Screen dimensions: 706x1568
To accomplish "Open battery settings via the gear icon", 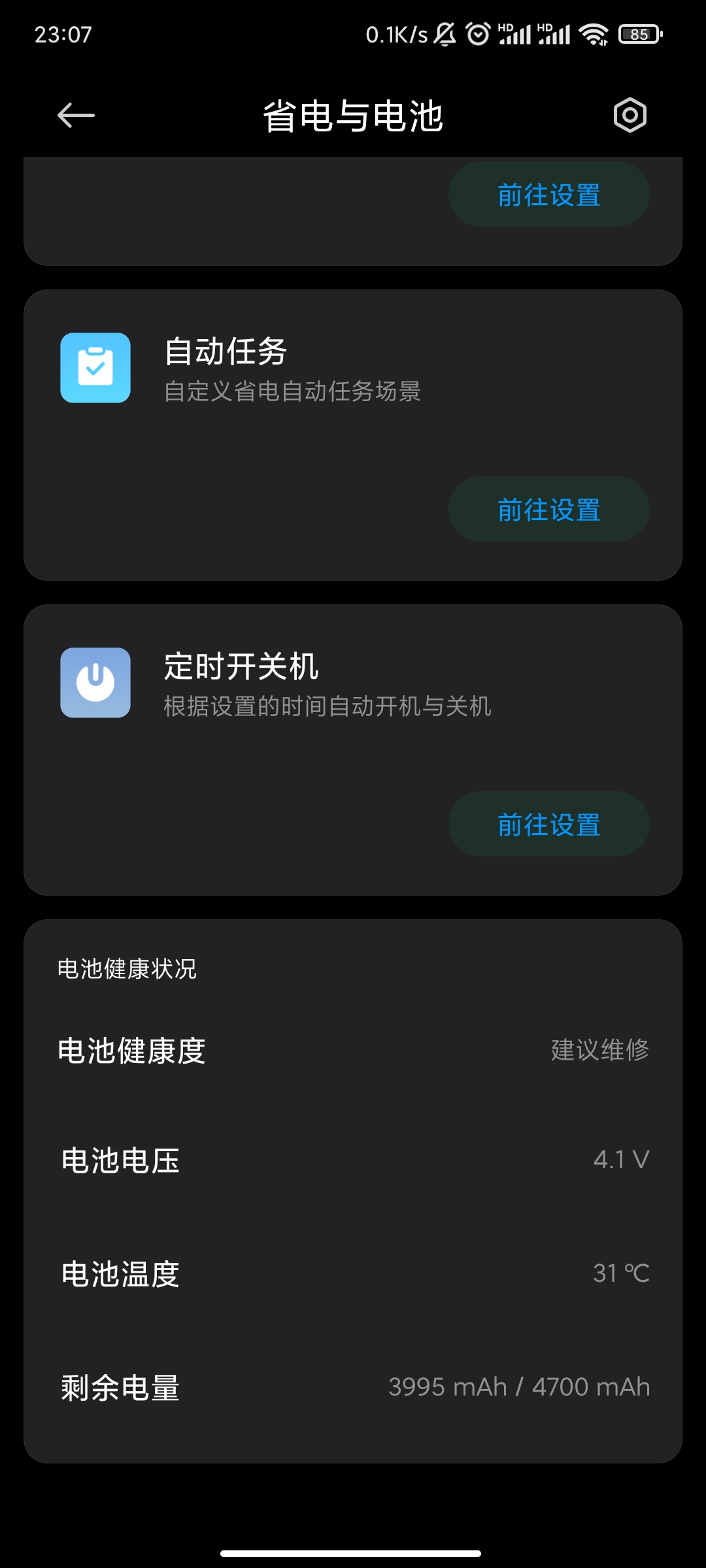I will [630, 116].
